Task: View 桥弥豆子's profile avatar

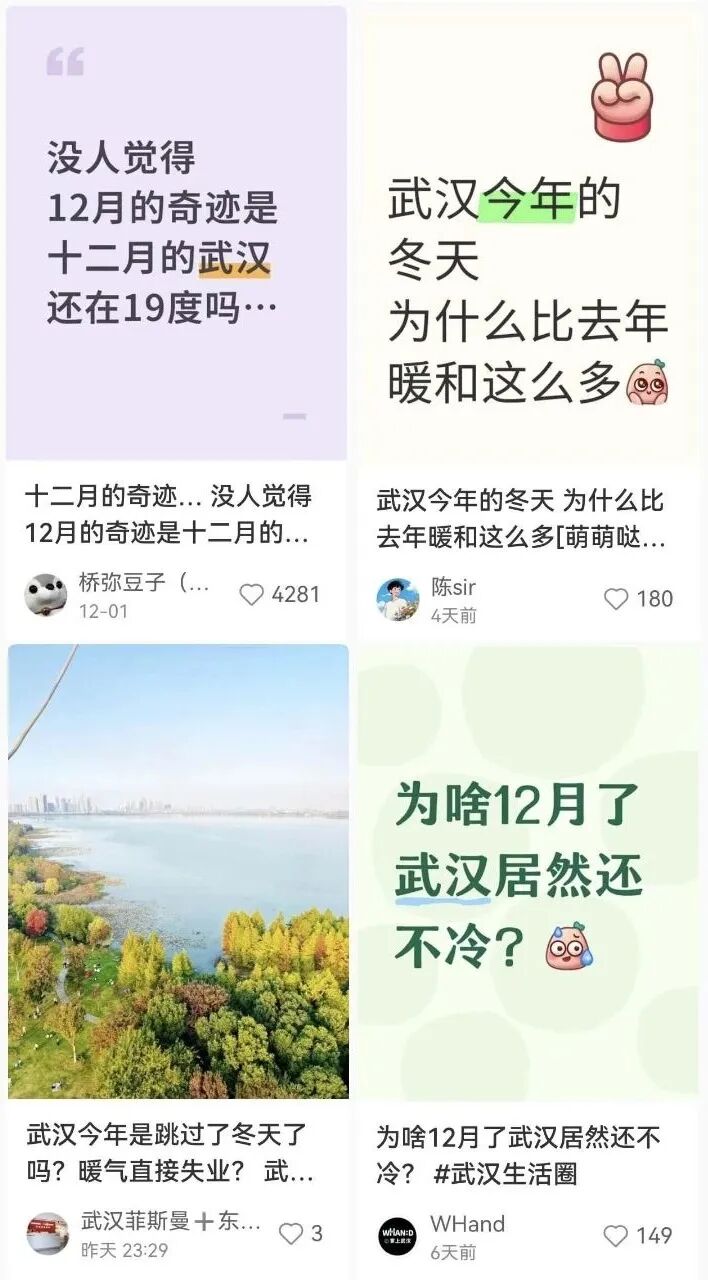Action: (x=46, y=595)
